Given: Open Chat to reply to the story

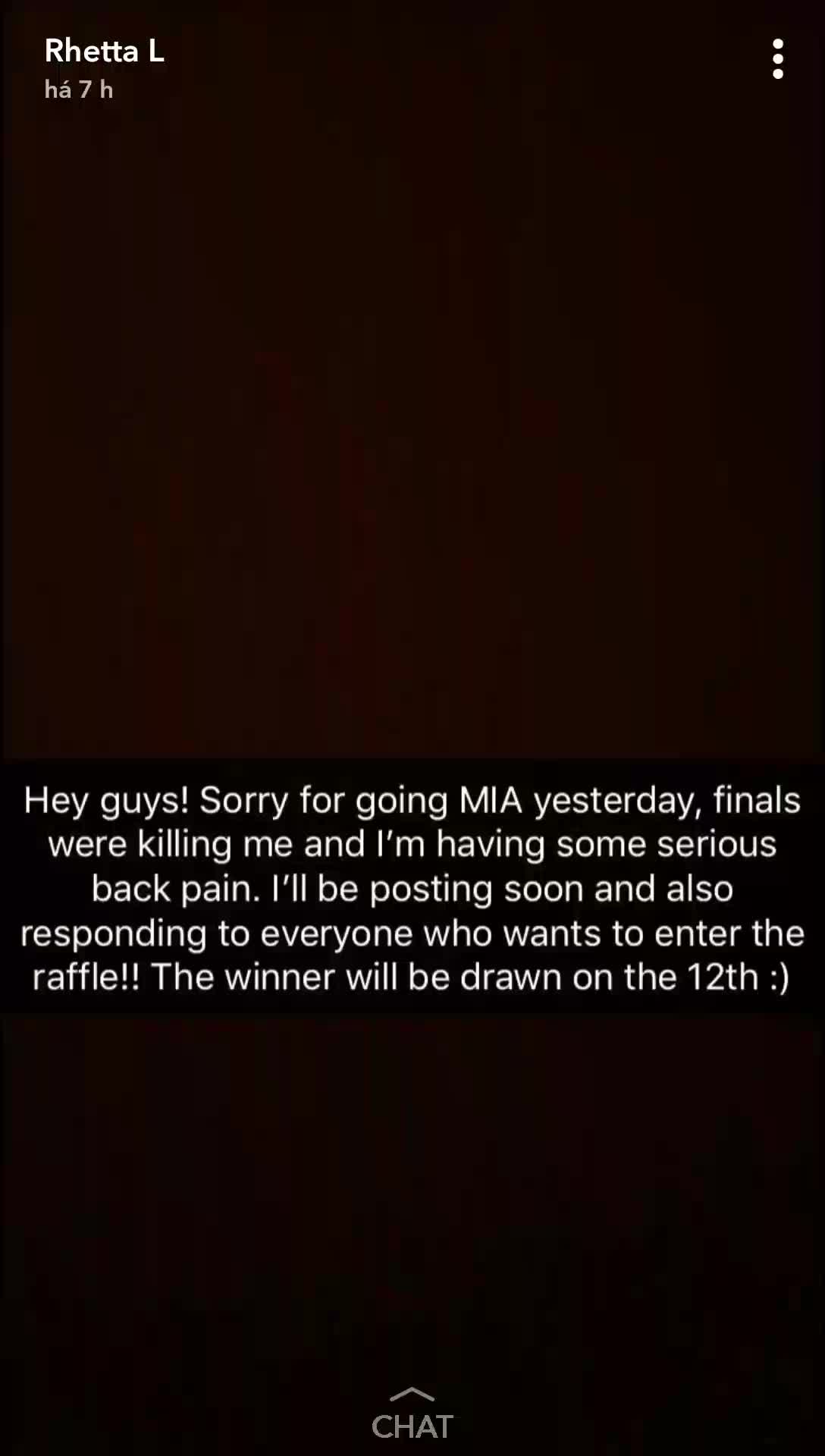Looking at the screenshot, I should click(412, 1415).
